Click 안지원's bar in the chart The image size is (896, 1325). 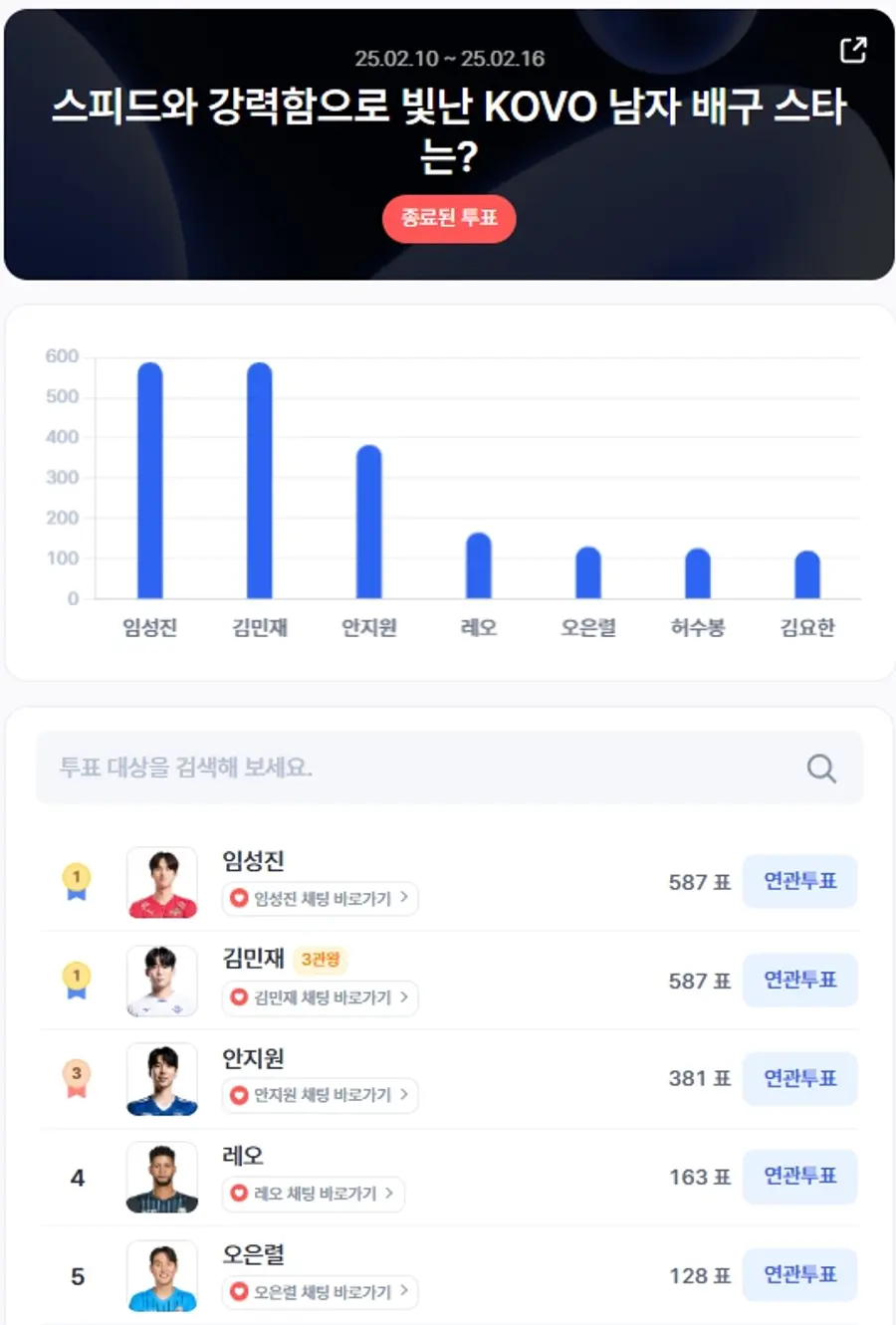pyautogui.click(x=367, y=518)
